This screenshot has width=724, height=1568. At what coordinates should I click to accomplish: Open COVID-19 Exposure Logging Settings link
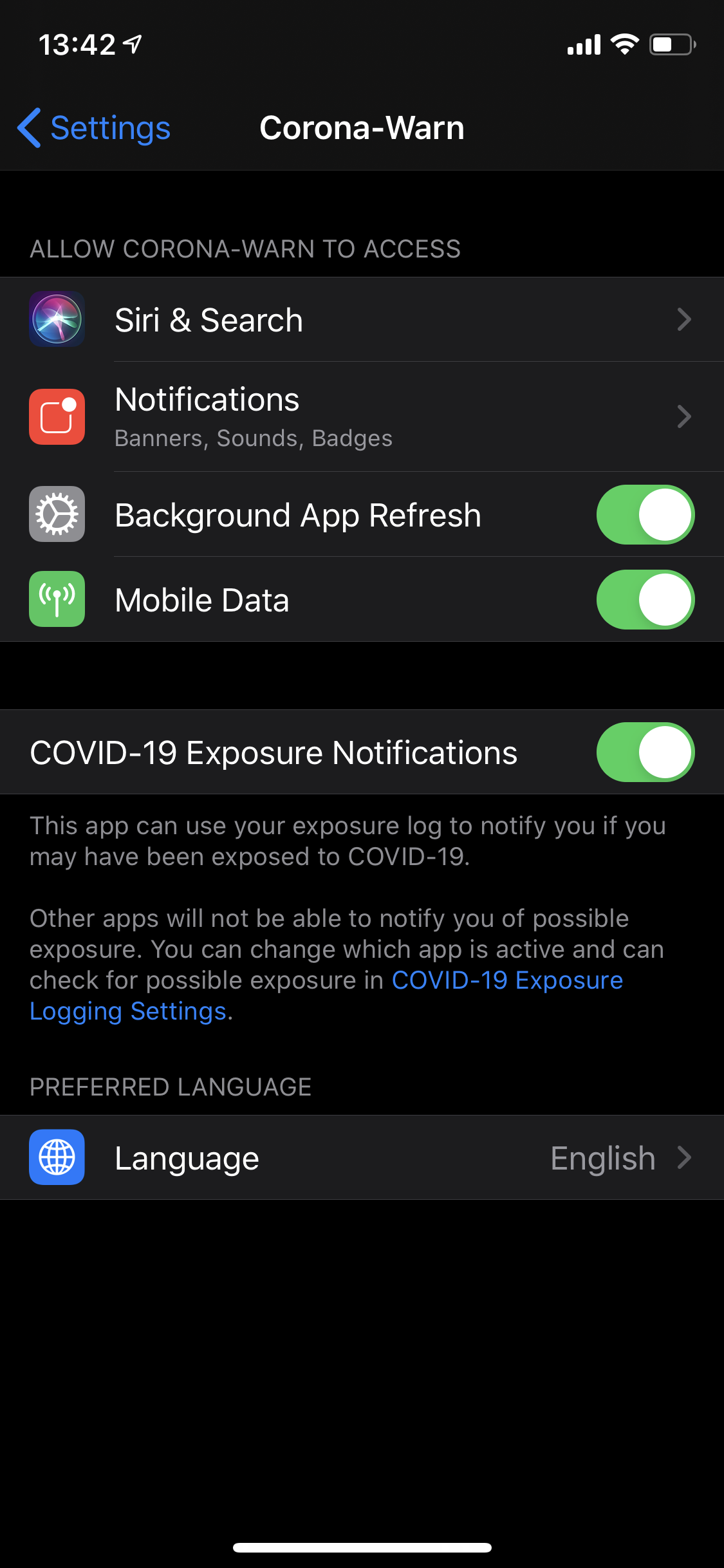click(506, 980)
